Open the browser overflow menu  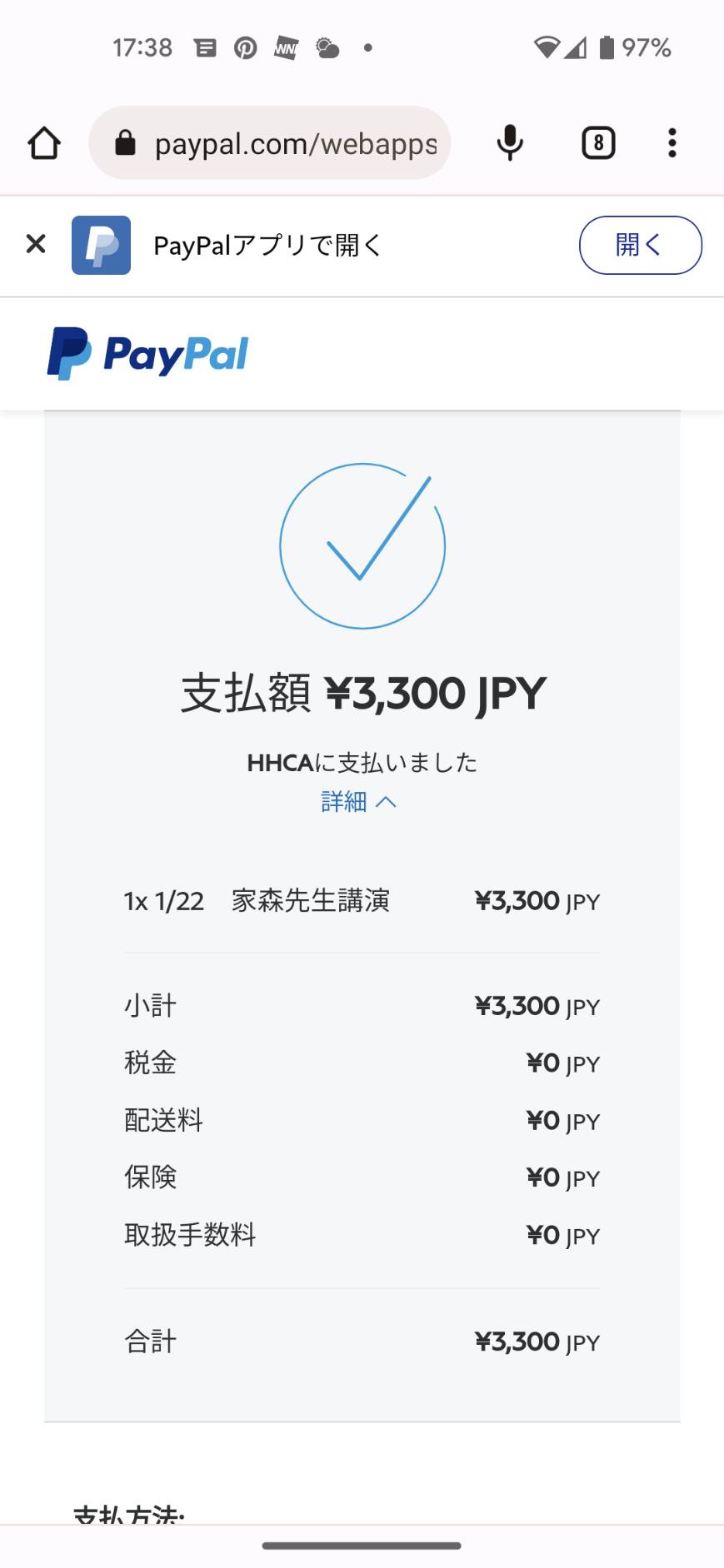pos(672,143)
